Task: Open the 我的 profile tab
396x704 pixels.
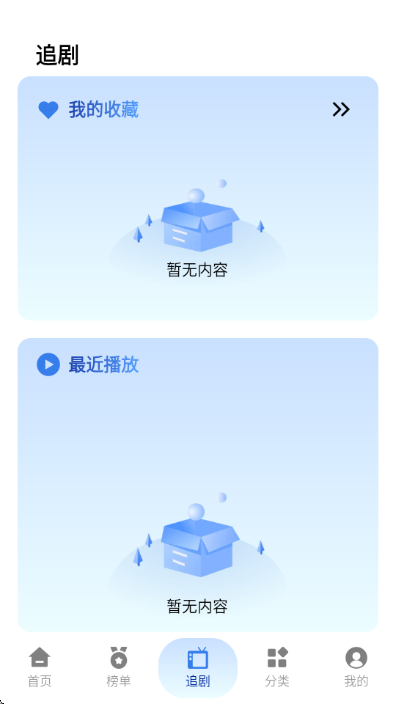Action: [356, 668]
